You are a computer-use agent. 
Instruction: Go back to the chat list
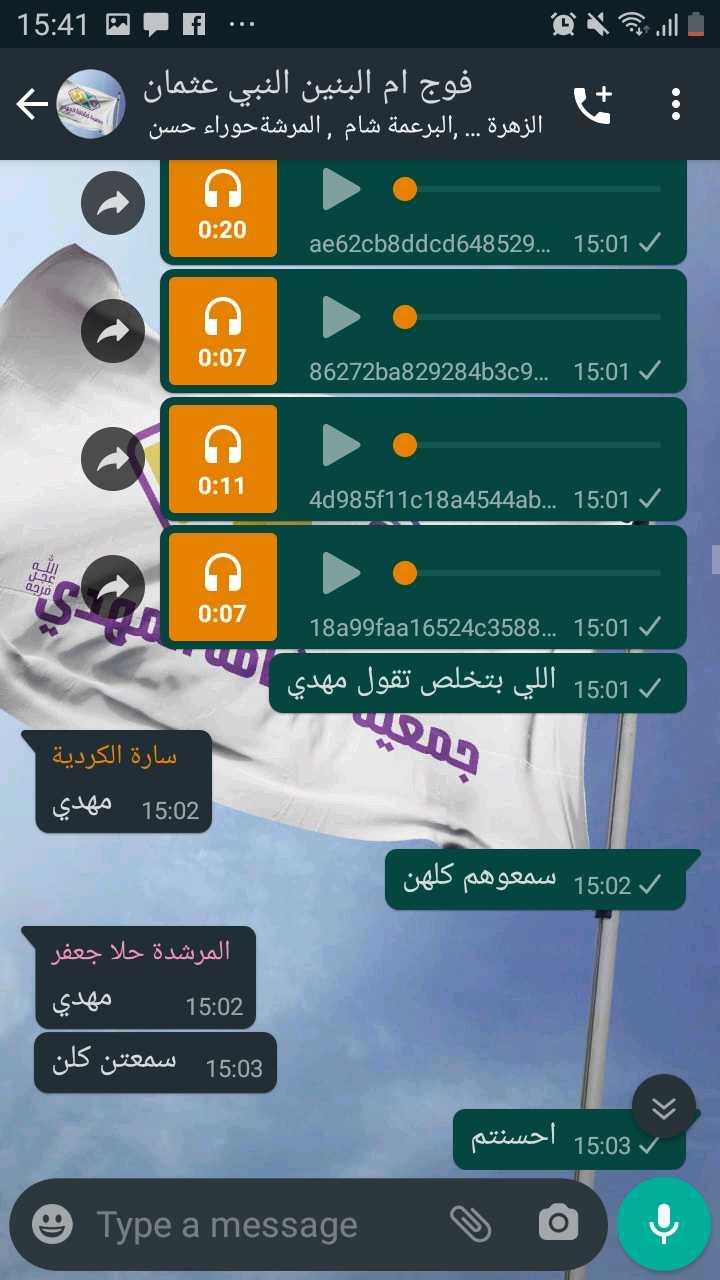pos(32,104)
